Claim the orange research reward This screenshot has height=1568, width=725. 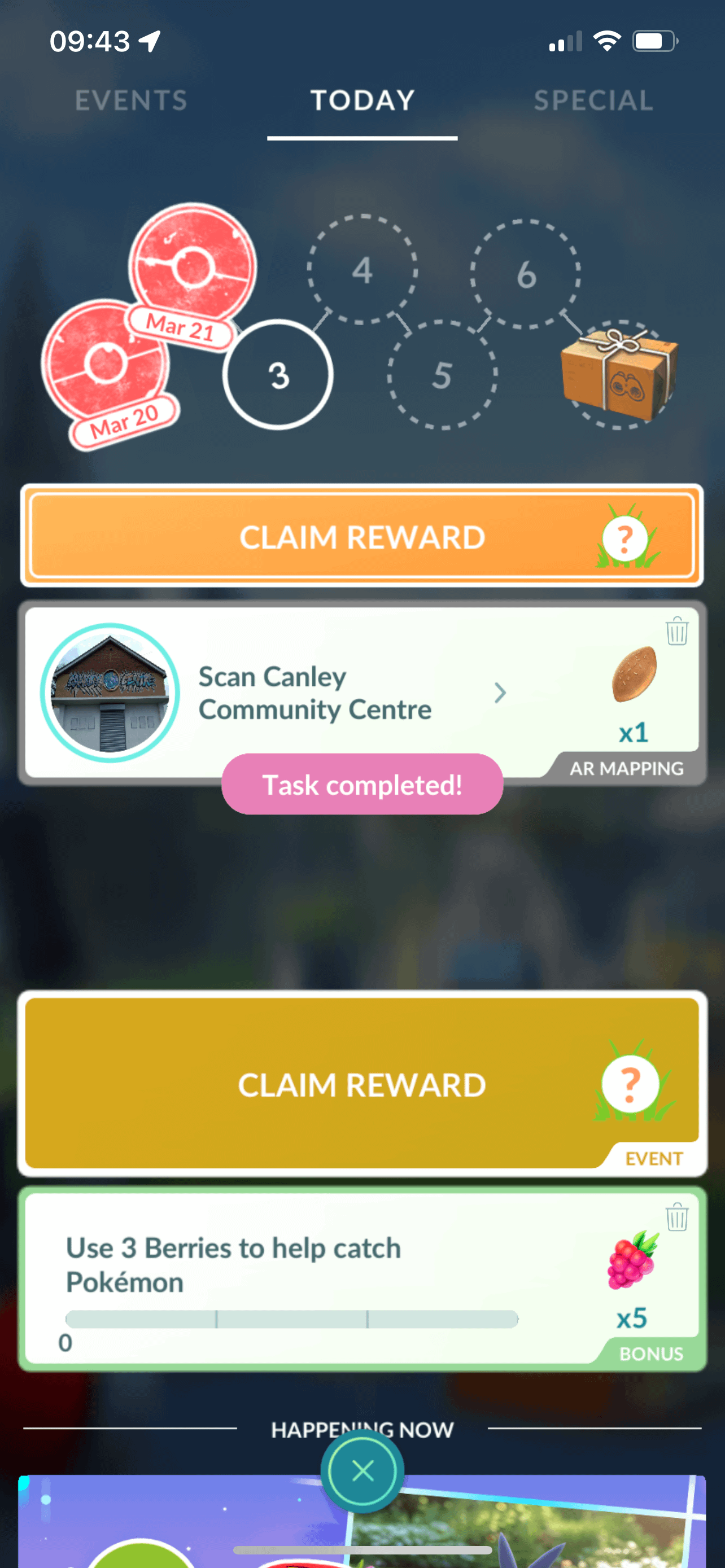pos(362,536)
